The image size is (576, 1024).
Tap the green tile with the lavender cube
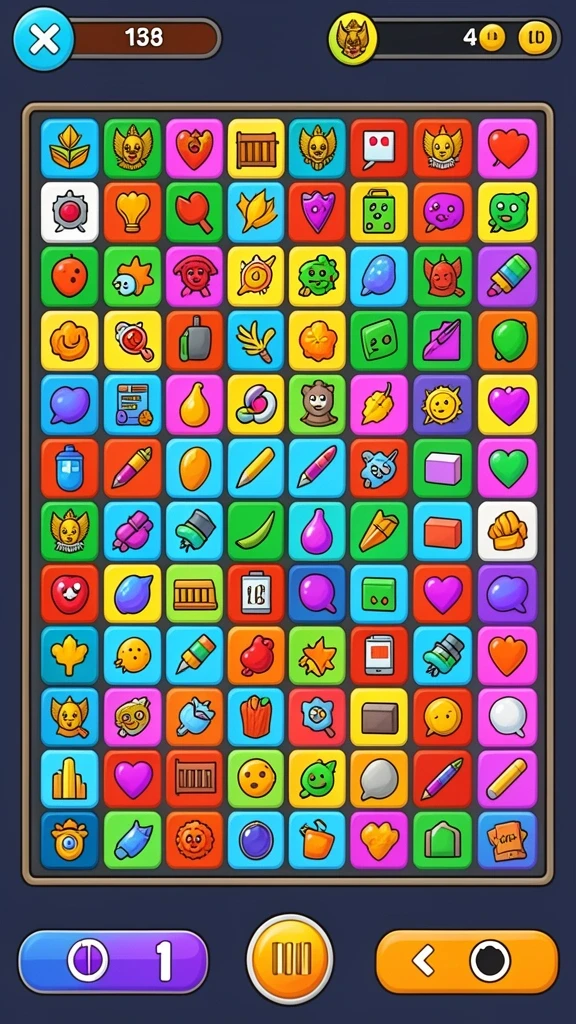click(442, 468)
